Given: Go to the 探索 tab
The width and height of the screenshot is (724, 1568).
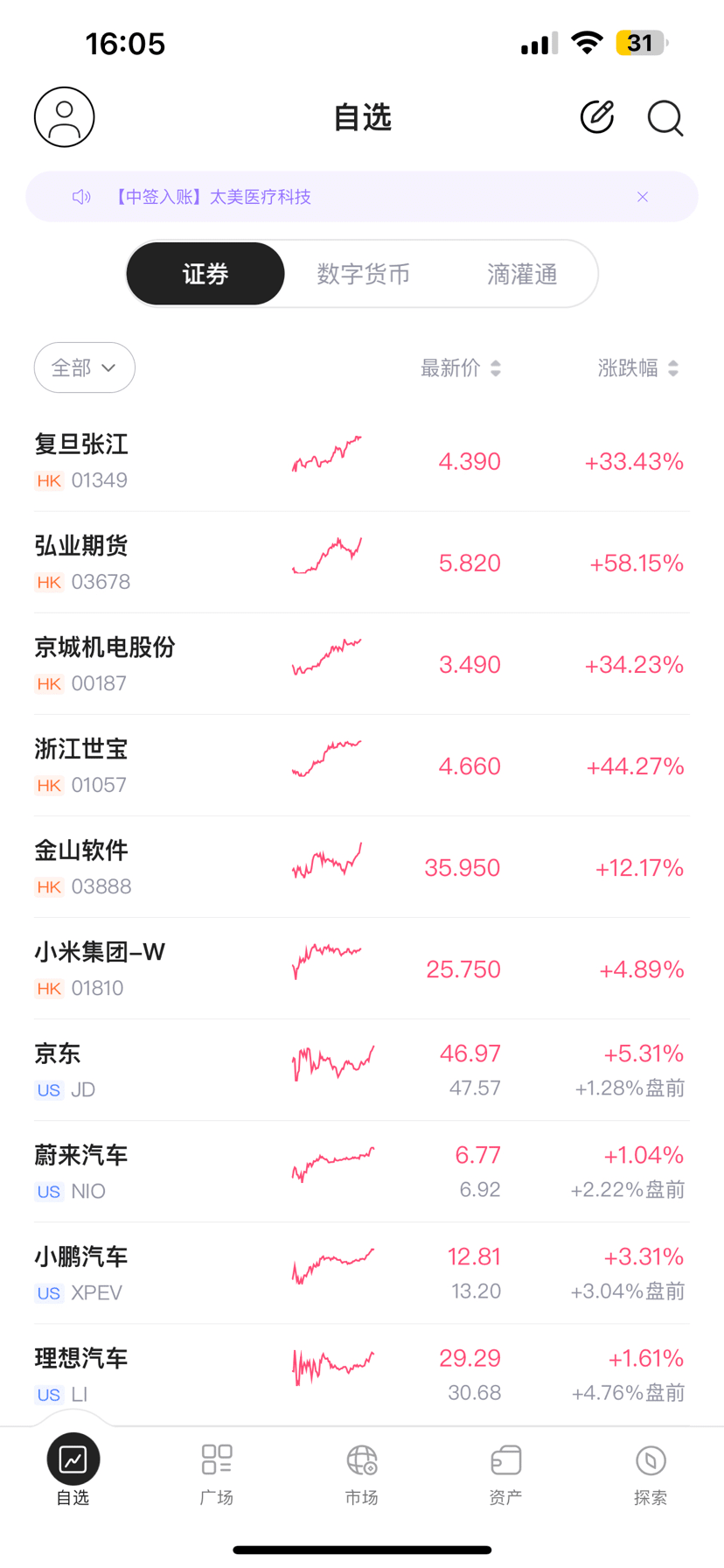Looking at the screenshot, I should (x=651, y=1474).
